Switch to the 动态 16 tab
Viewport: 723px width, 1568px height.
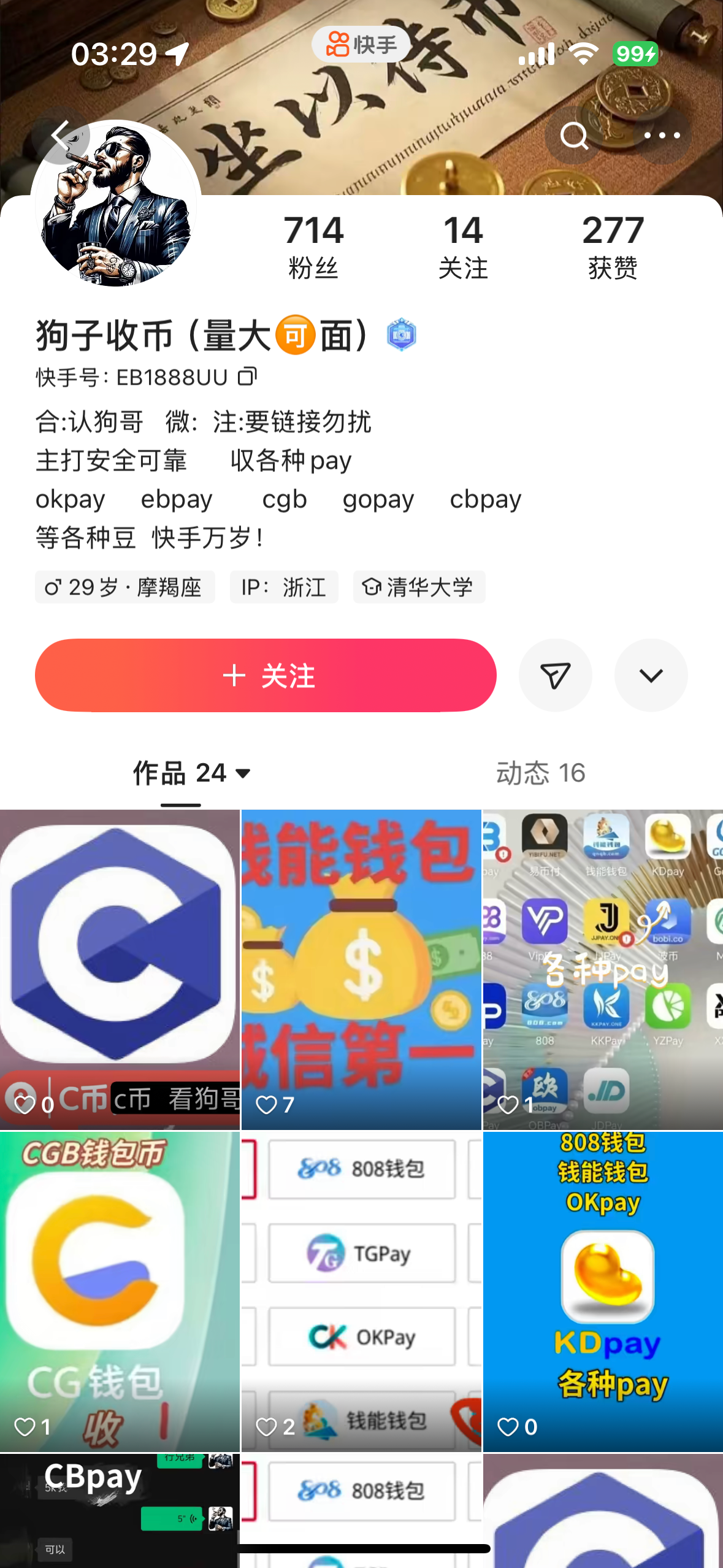click(540, 773)
